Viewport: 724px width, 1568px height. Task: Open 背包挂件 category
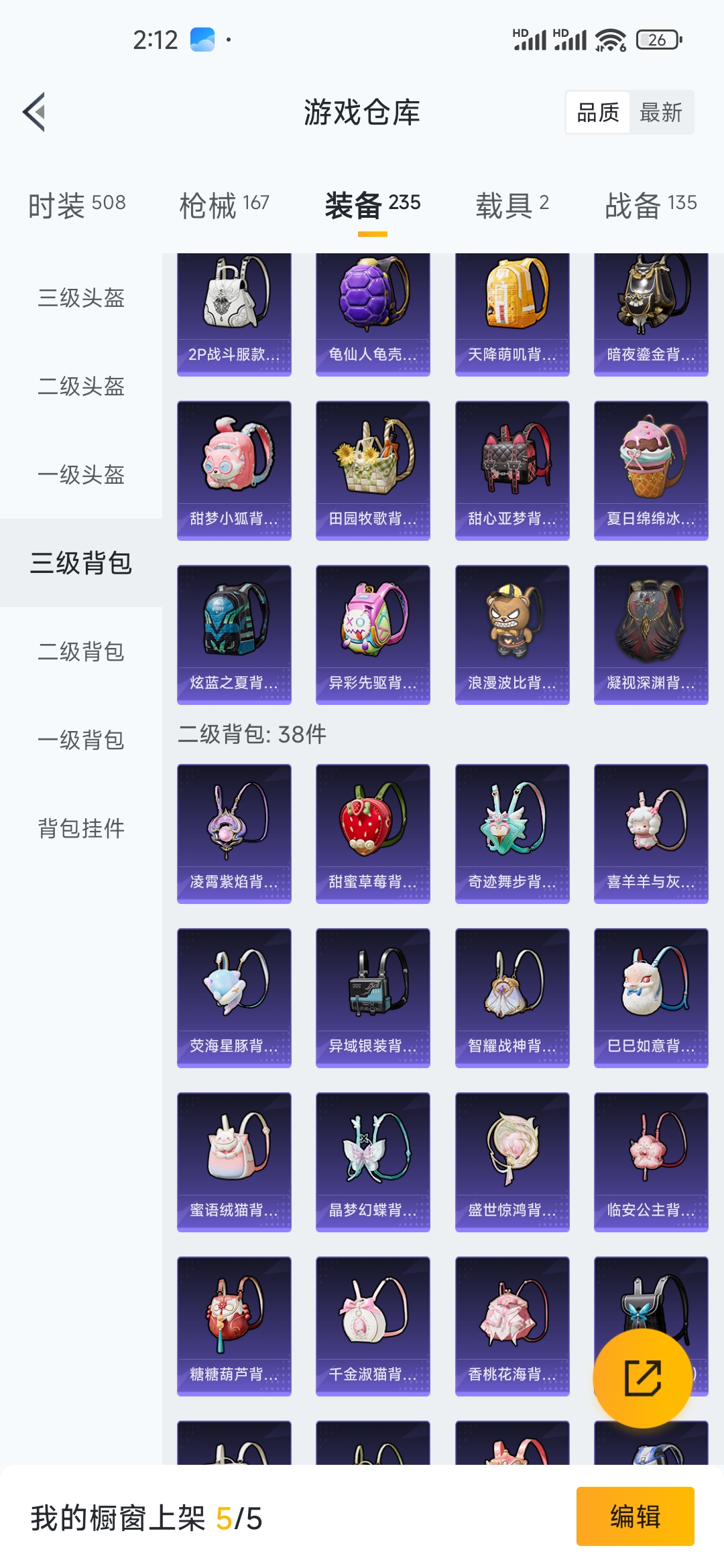[81, 828]
